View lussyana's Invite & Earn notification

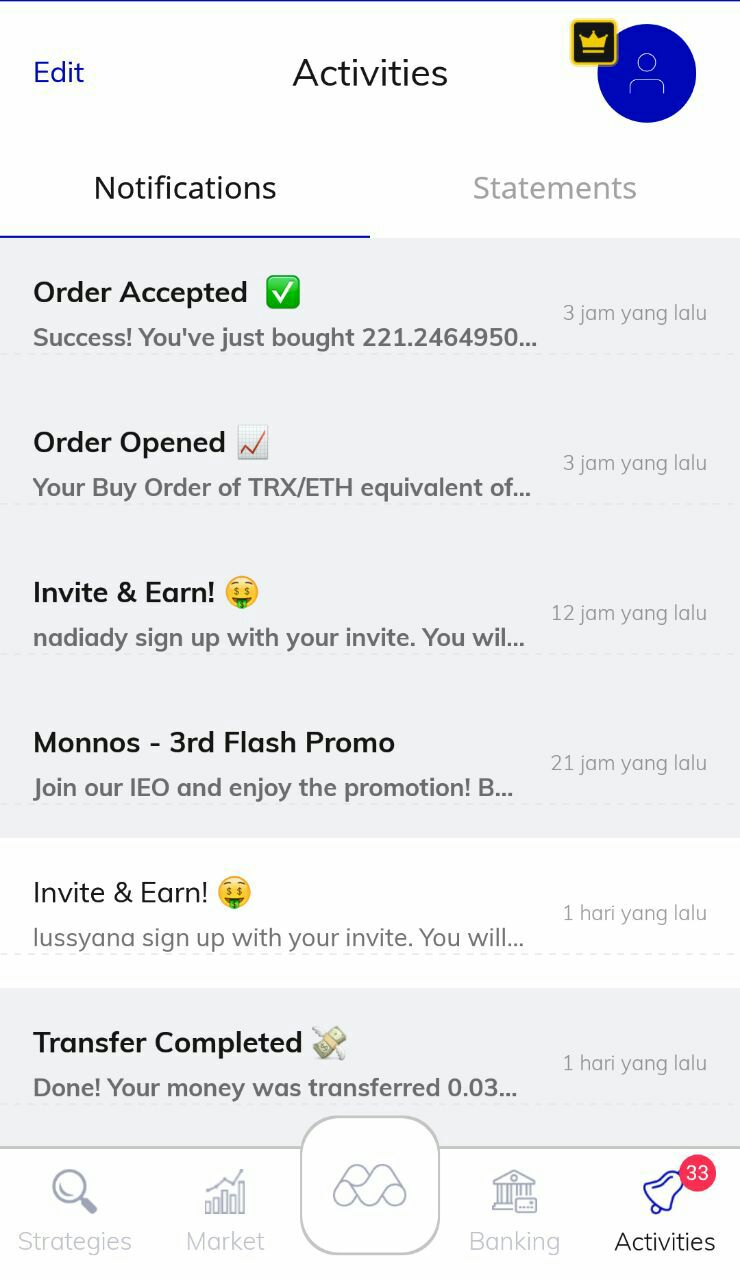click(370, 913)
